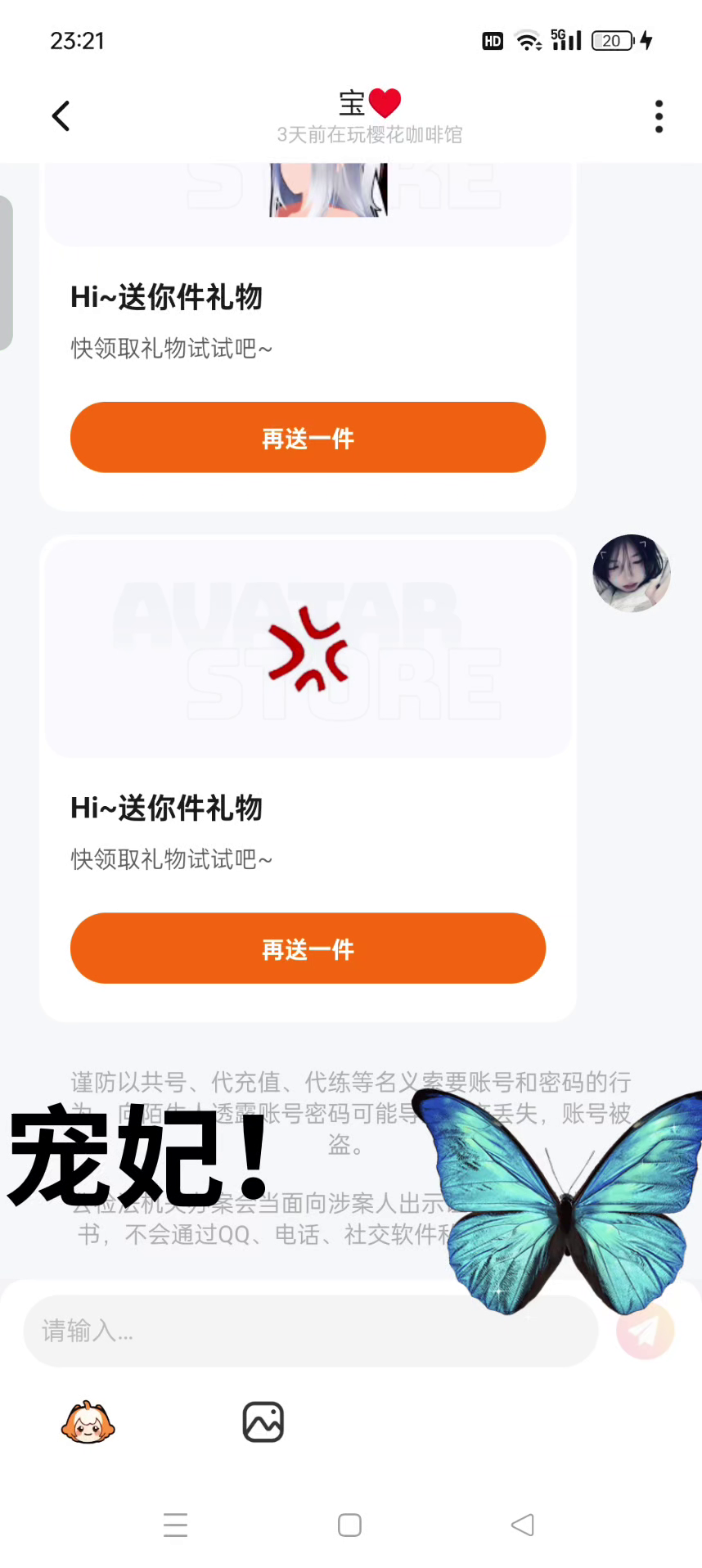
Task: Open the angry mark gift card
Action: [308, 648]
